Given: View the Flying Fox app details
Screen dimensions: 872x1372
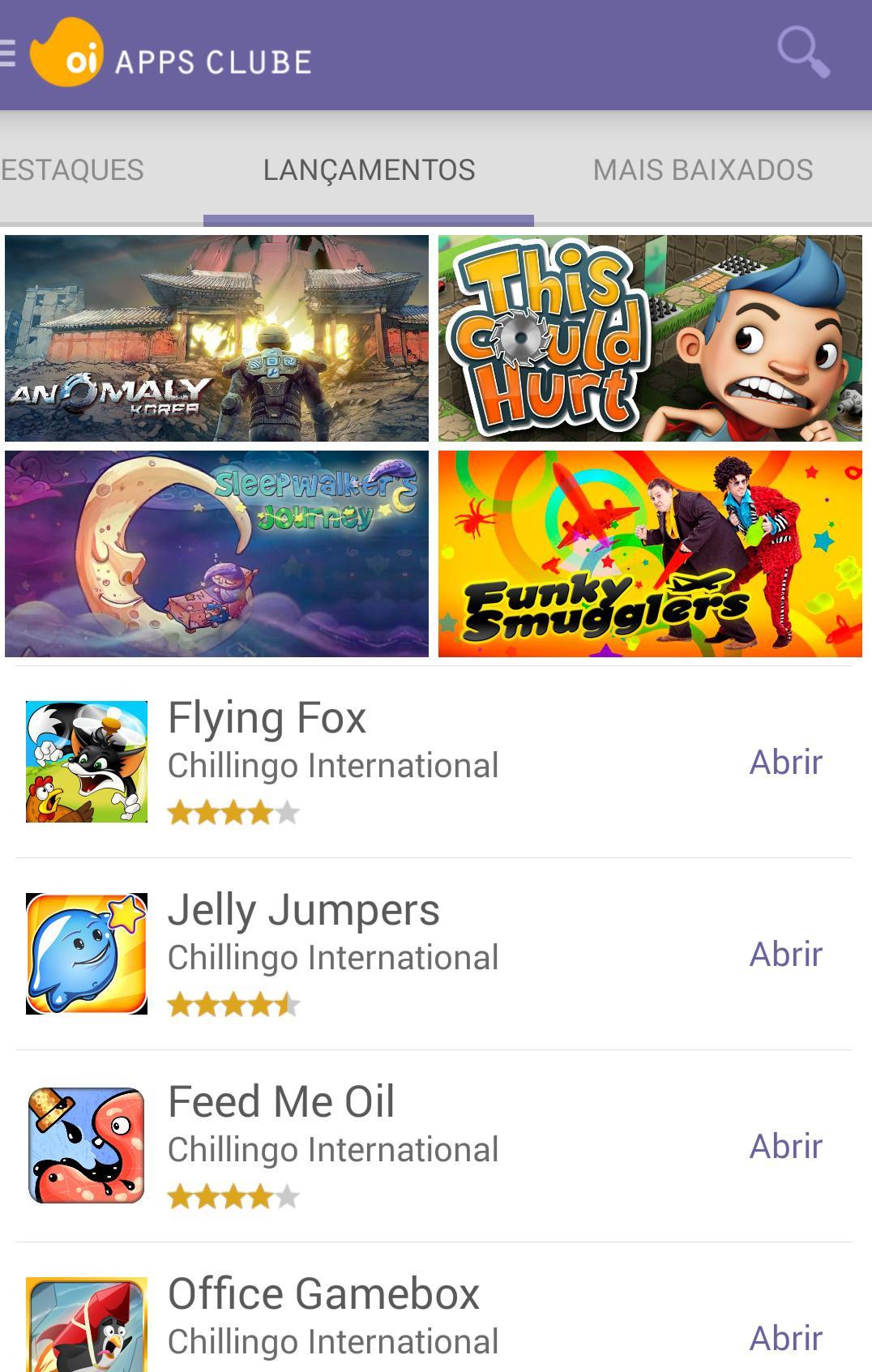Looking at the screenshot, I should [332, 762].
